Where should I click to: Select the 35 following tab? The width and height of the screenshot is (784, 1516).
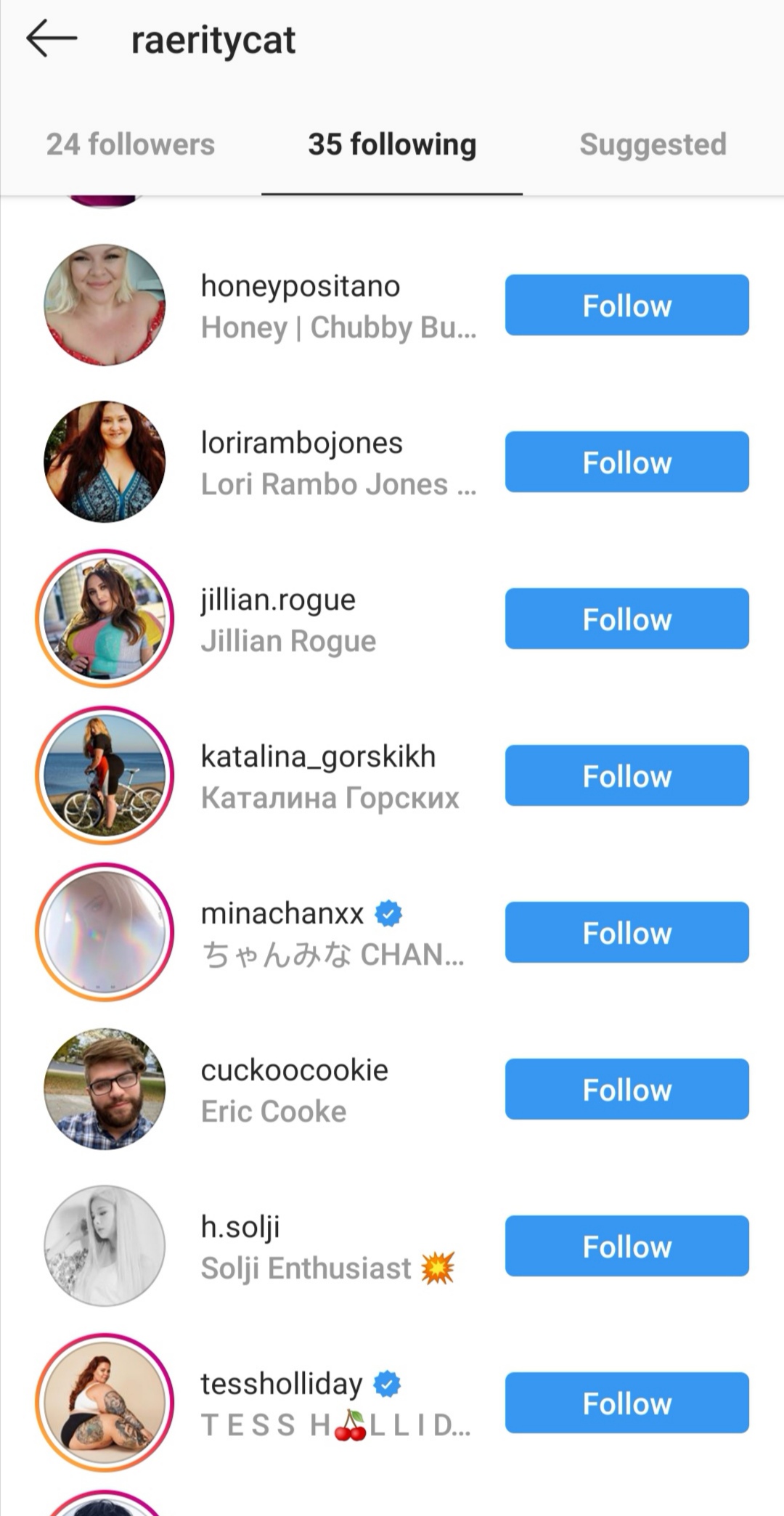(x=392, y=144)
